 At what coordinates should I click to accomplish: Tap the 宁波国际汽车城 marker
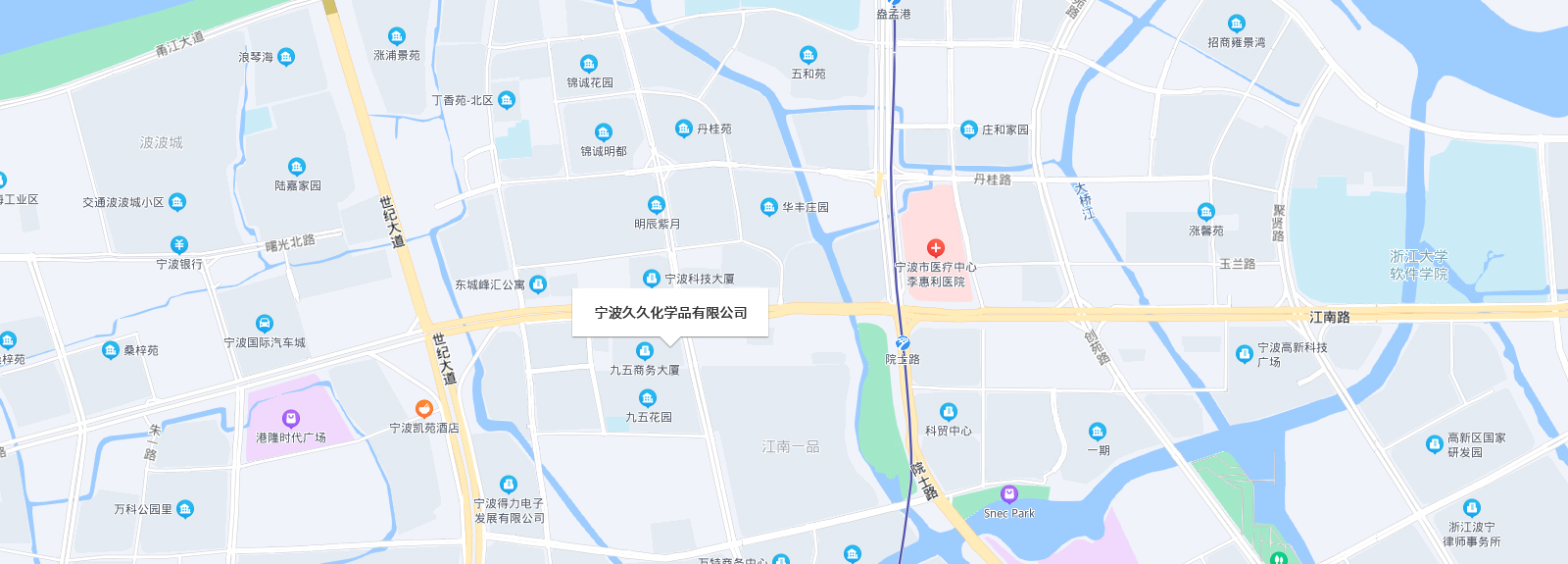click(264, 324)
